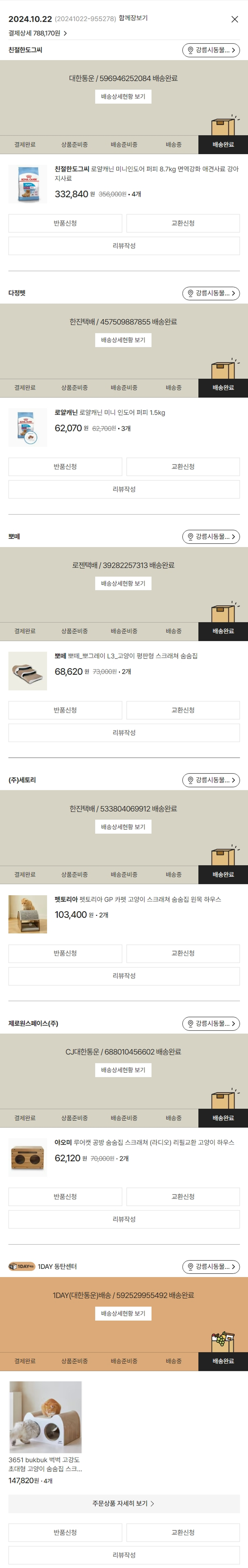Tap 리뷰작성 for 아오미 루어캣 공방 숨숨집
The image size is (248, 1568).
click(x=124, y=1219)
